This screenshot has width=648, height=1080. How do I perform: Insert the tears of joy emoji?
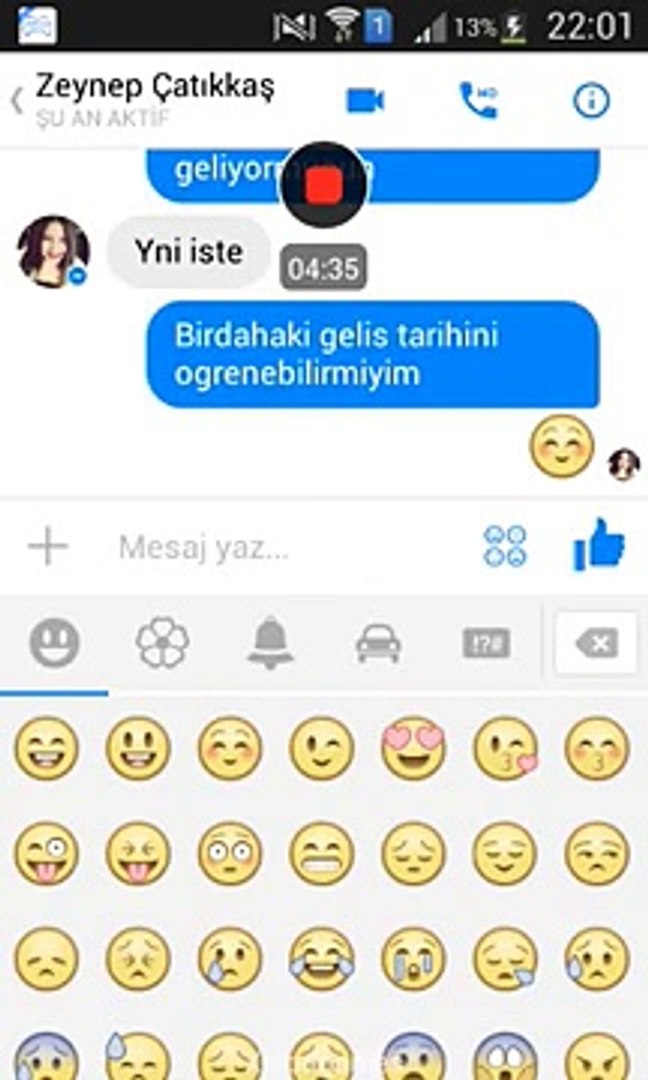pos(321,958)
